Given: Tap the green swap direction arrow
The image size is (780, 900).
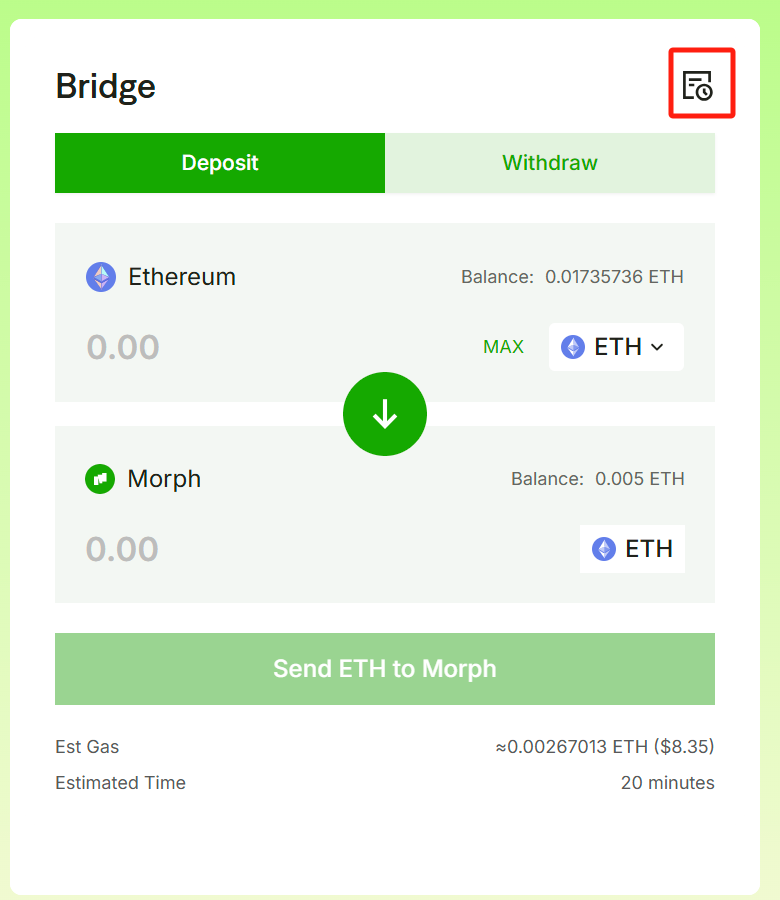Looking at the screenshot, I should tap(385, 414).
